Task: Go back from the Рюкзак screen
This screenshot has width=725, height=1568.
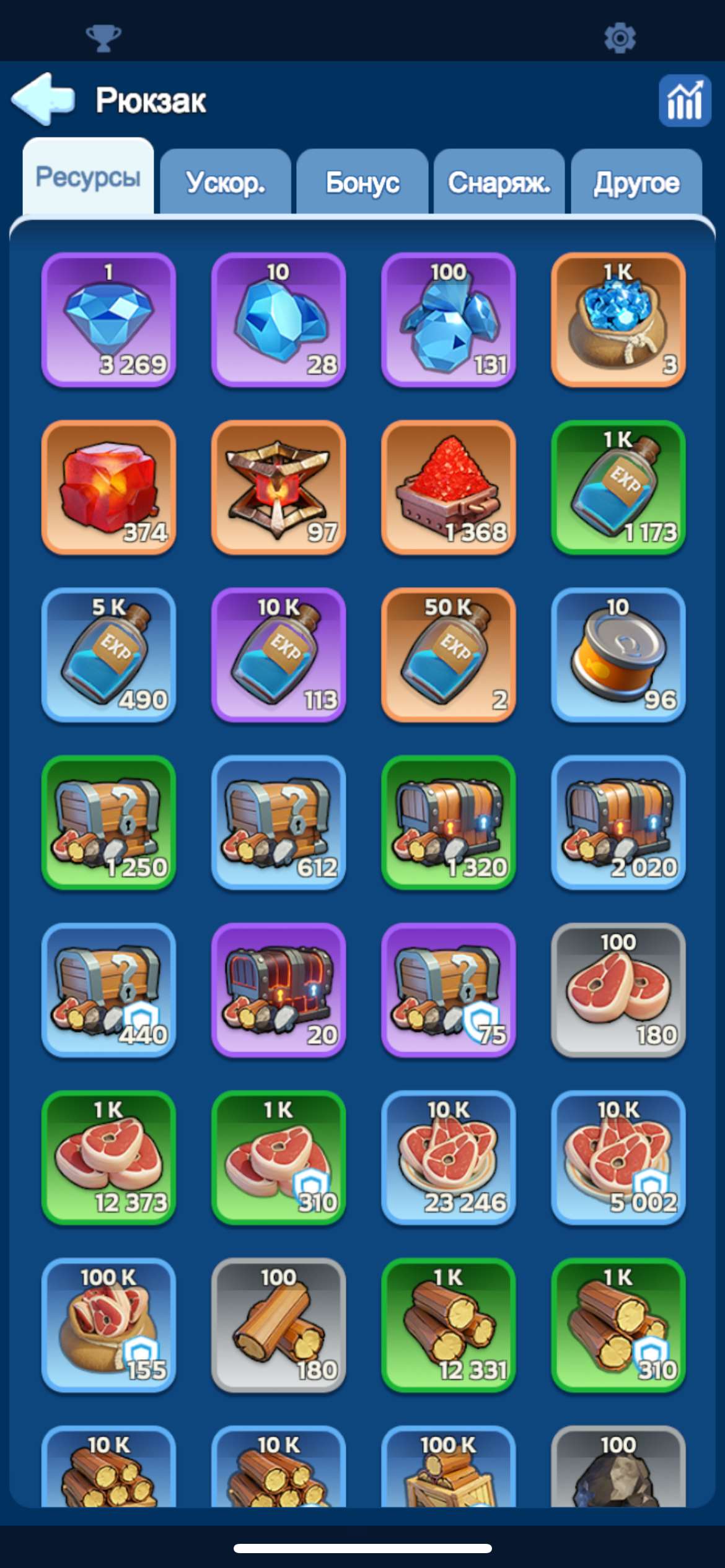Action: tap(43, 99)
